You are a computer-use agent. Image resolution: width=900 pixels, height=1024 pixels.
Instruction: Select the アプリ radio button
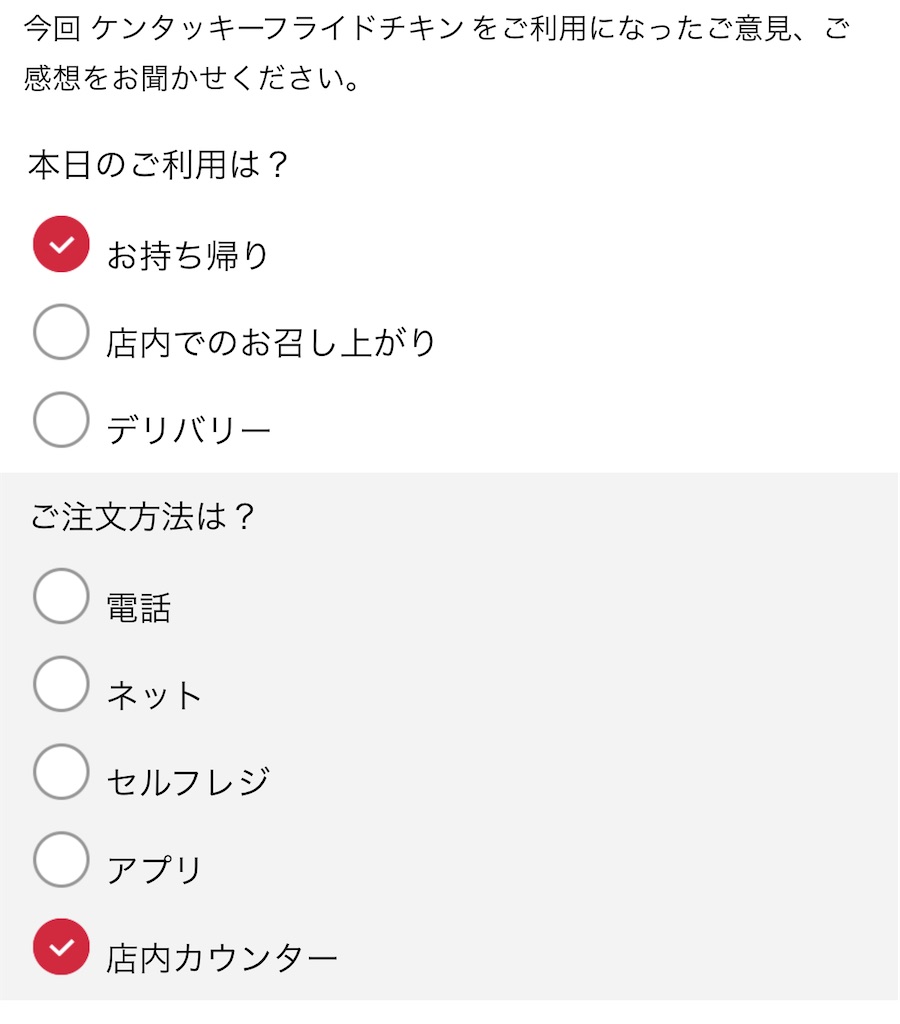(61, 858)
